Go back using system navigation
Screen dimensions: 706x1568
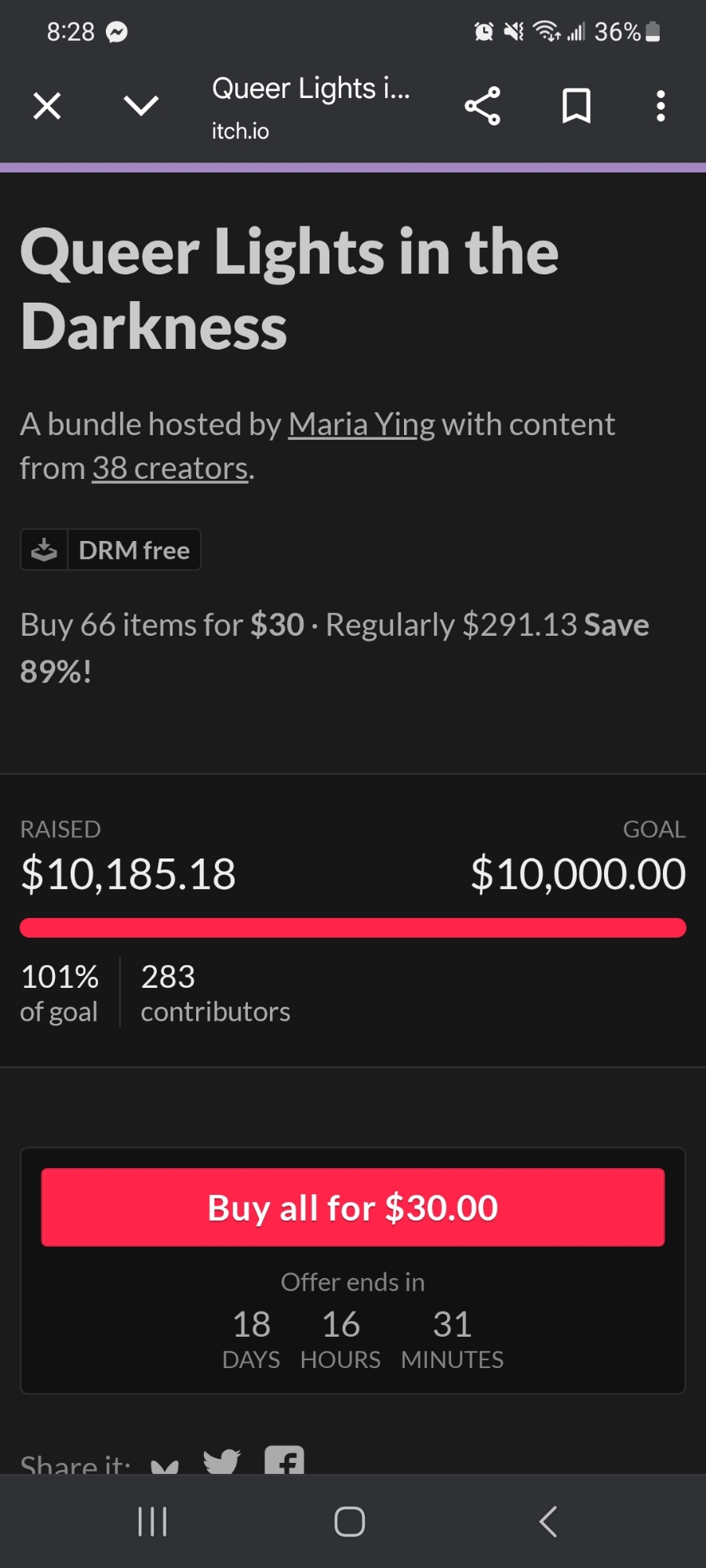[548, 1522]
